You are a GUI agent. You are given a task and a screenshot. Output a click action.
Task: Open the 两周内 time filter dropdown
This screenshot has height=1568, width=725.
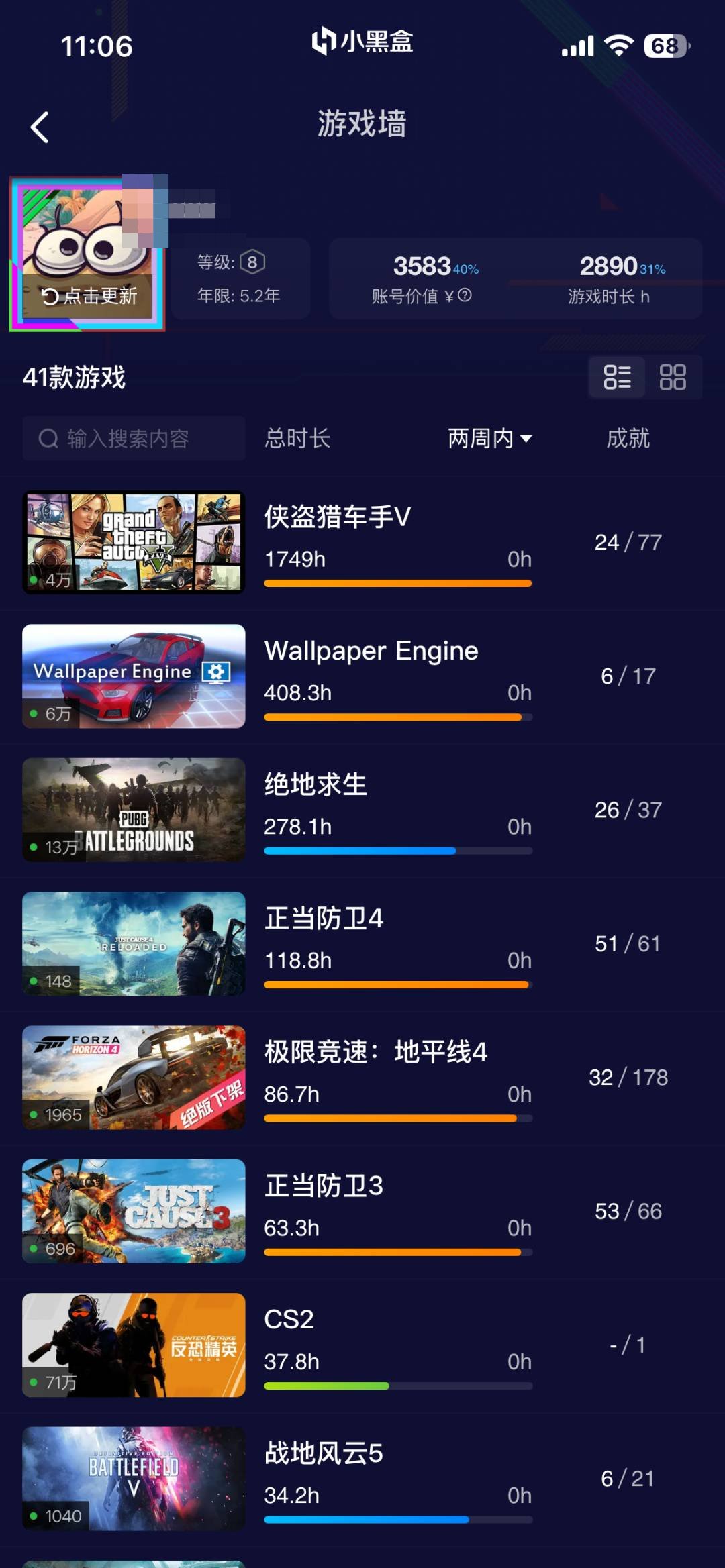(x=491, y=438)
